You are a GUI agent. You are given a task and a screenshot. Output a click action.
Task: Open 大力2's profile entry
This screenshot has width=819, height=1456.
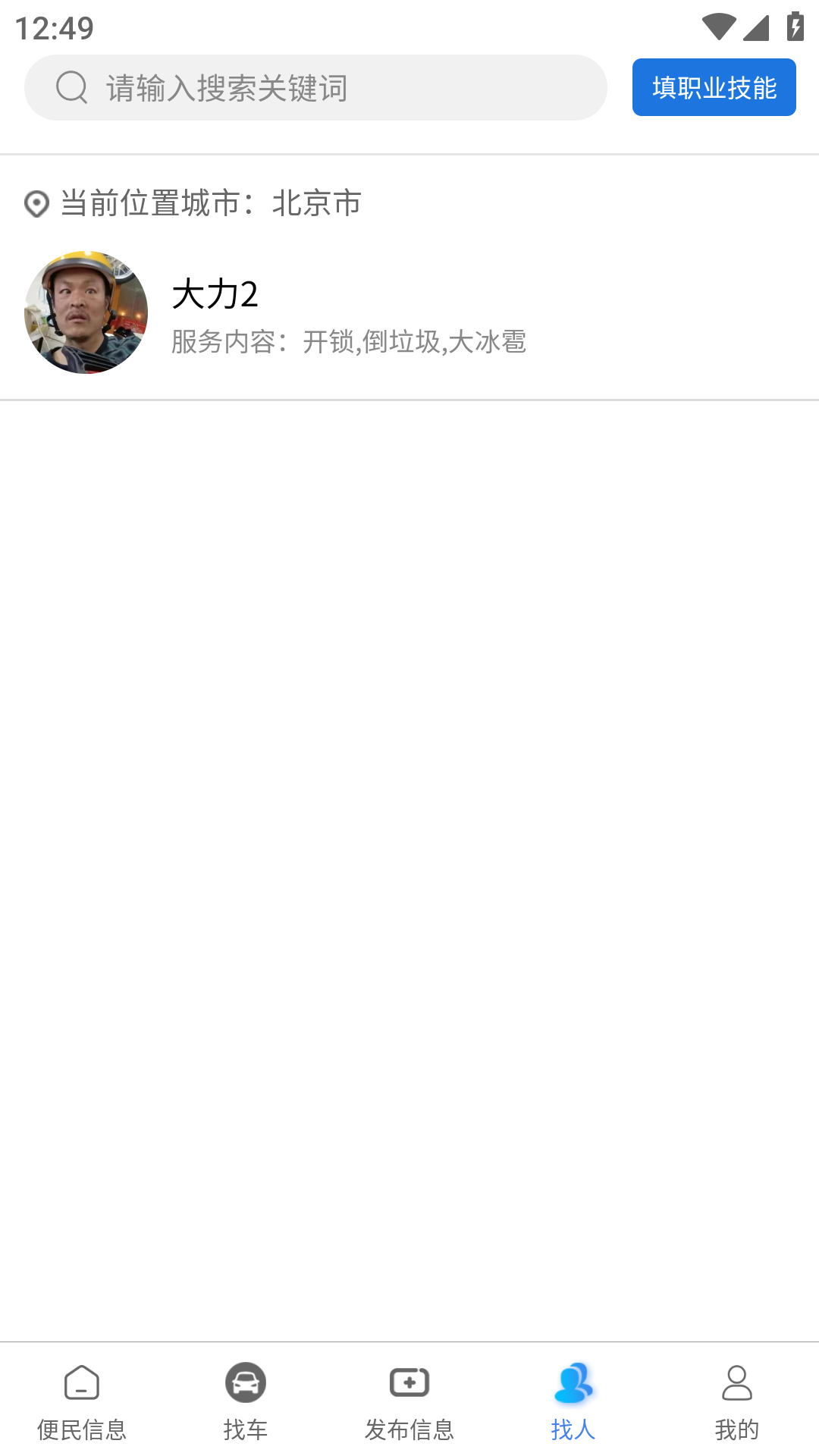pos(409,312)
